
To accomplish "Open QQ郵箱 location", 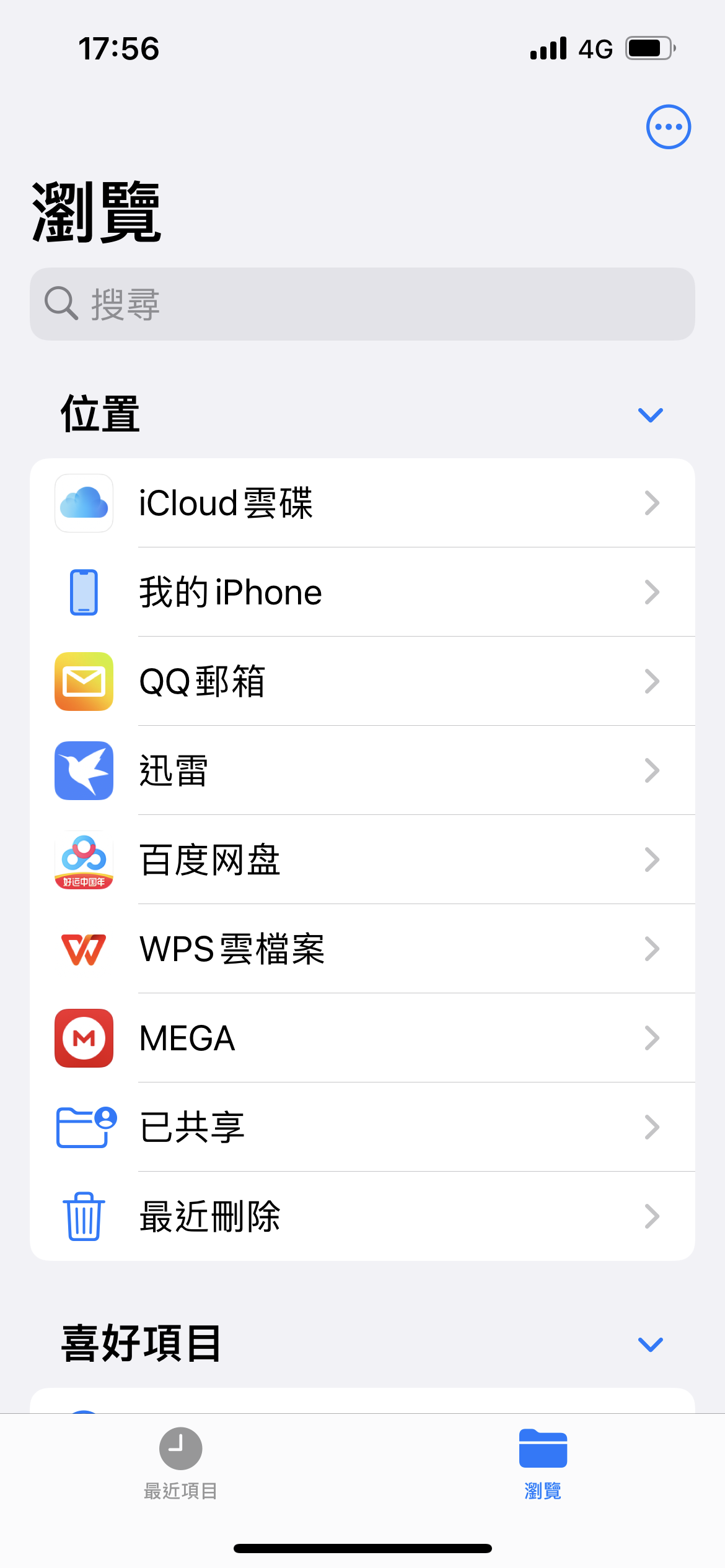I will 362,681.
